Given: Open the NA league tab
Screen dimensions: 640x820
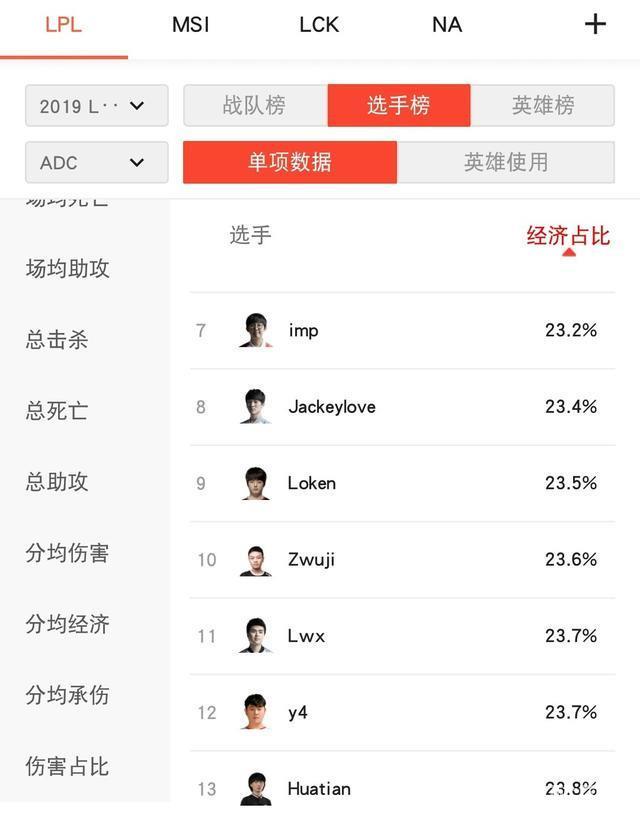Looking at the screenshot, I should click(x=447, y=24).
